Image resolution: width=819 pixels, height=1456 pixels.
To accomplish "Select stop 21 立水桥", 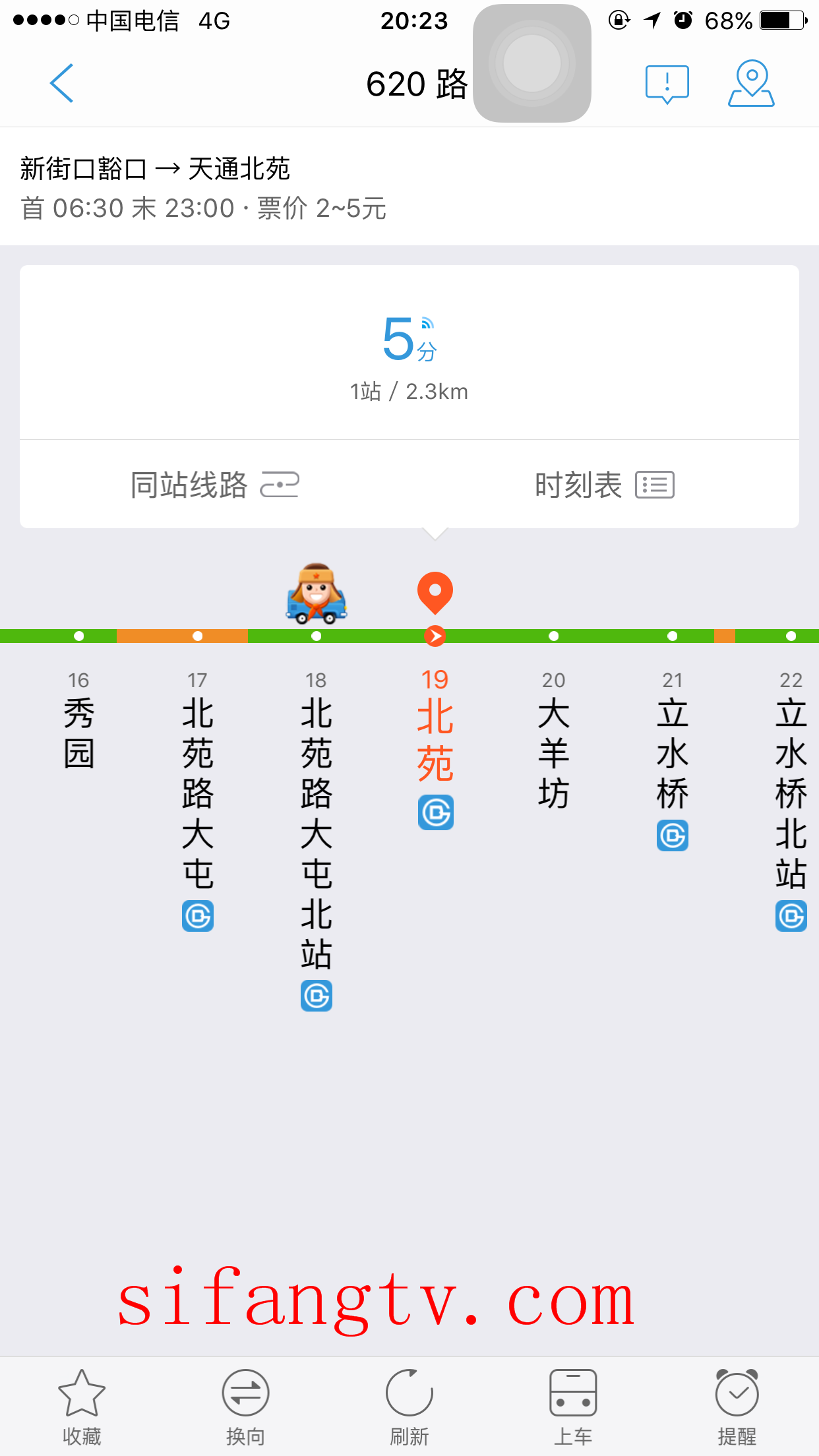I will pyautogui.click(x=673, y=752).
